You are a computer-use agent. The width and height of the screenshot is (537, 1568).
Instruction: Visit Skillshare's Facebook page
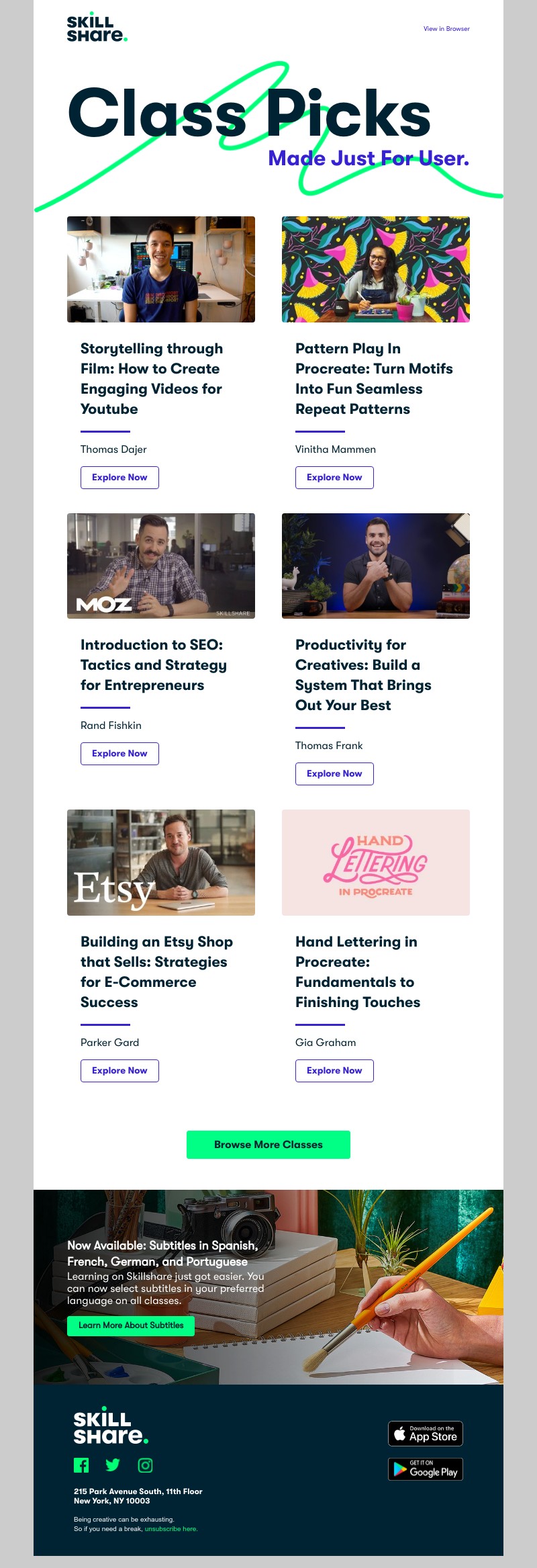coord(81,1465)
